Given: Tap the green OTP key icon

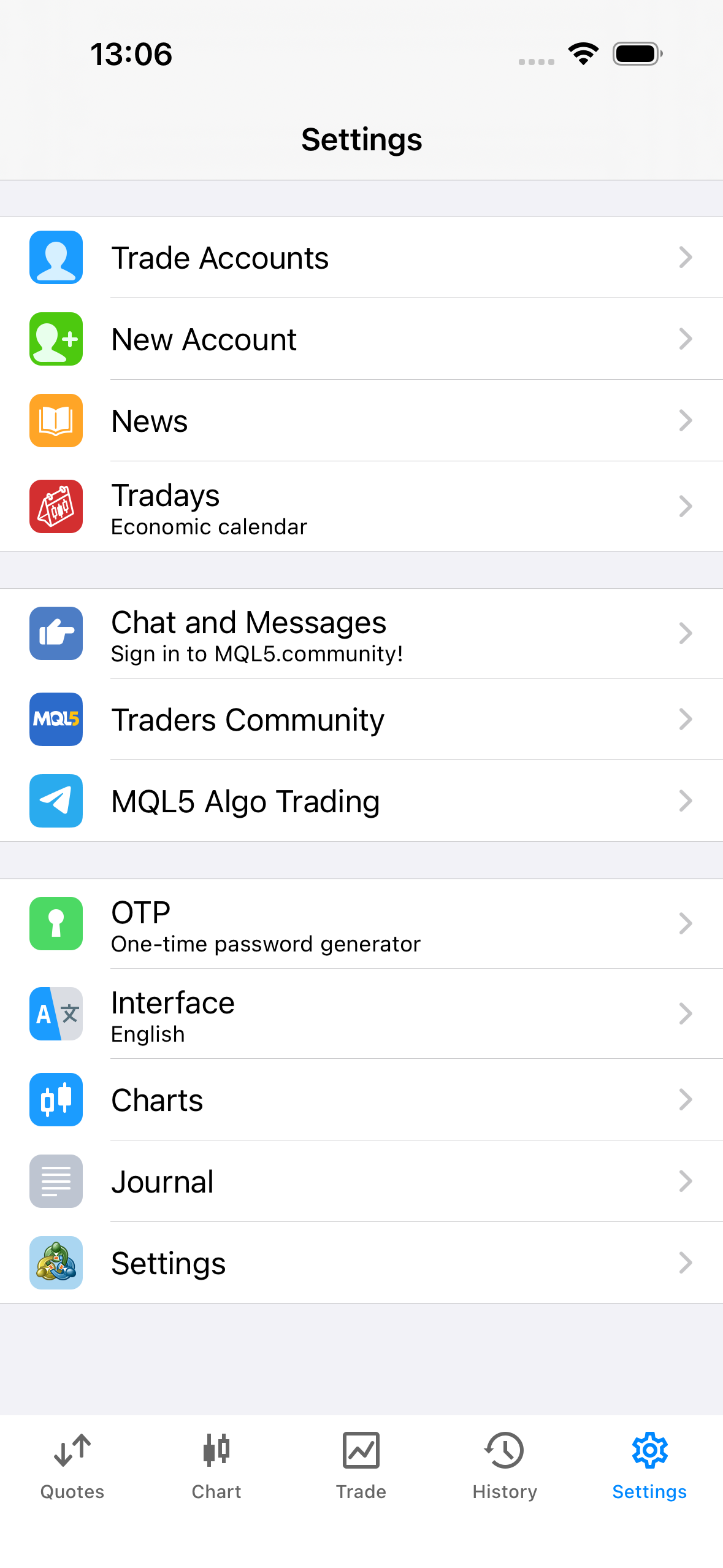Looking at the screenshot, I should pyautogui.click(x=56, y=923).
